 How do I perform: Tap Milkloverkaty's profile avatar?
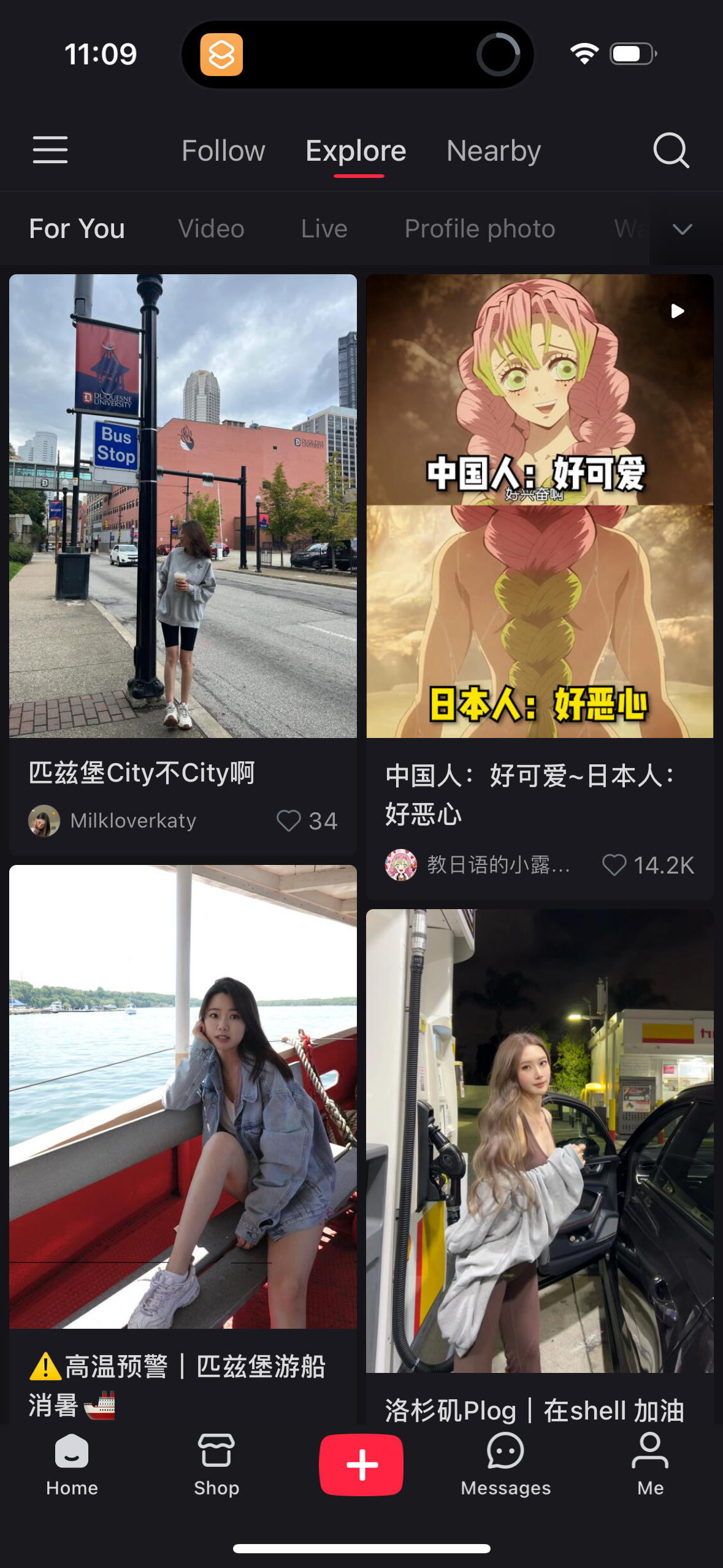coord(44,820)
